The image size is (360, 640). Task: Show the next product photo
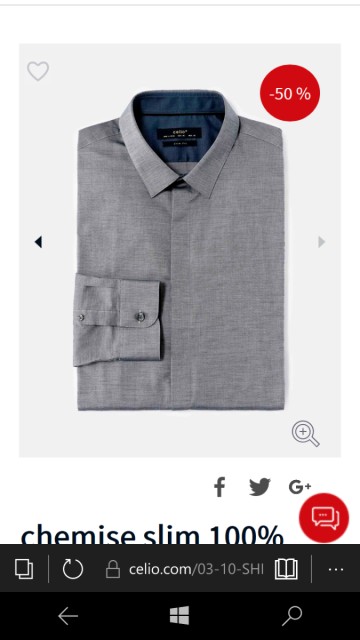322,242
